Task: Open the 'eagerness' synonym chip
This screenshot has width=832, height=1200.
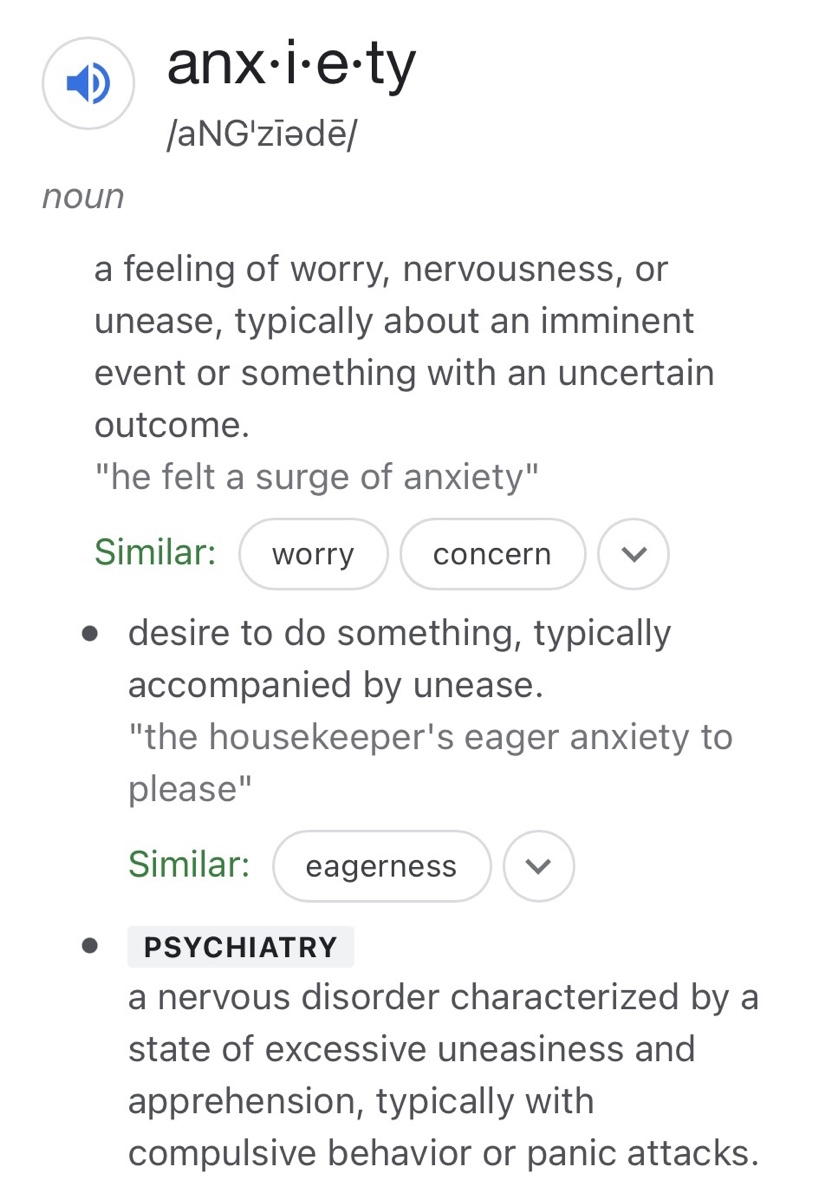Action: click(x=381, y=866)
